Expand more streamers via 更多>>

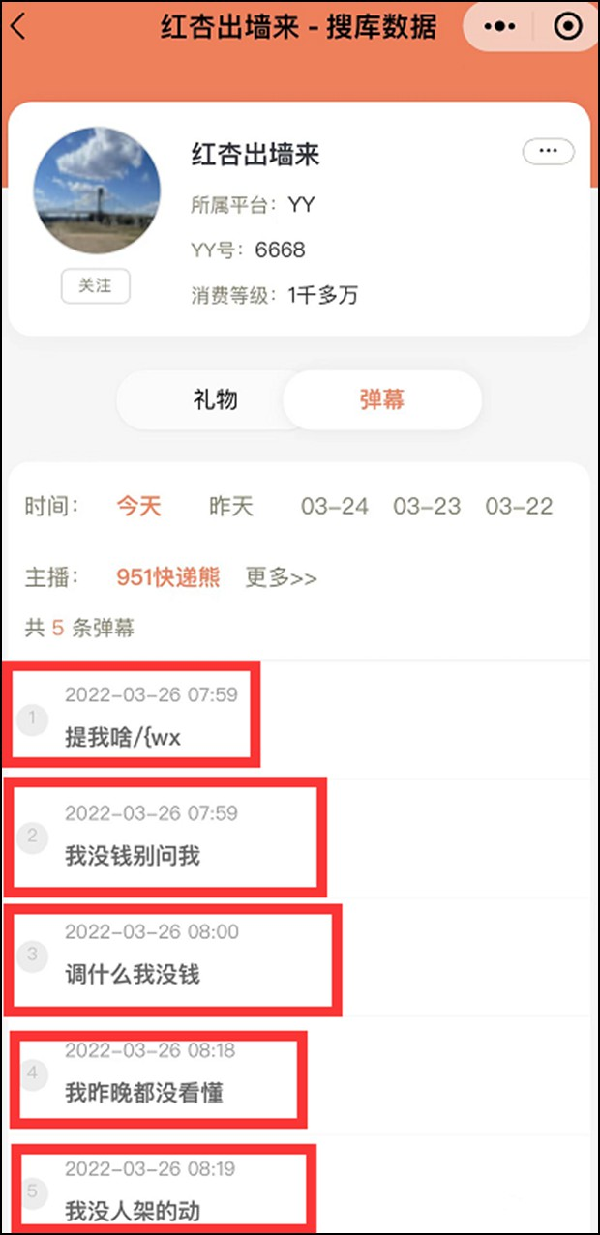point(281,577)
